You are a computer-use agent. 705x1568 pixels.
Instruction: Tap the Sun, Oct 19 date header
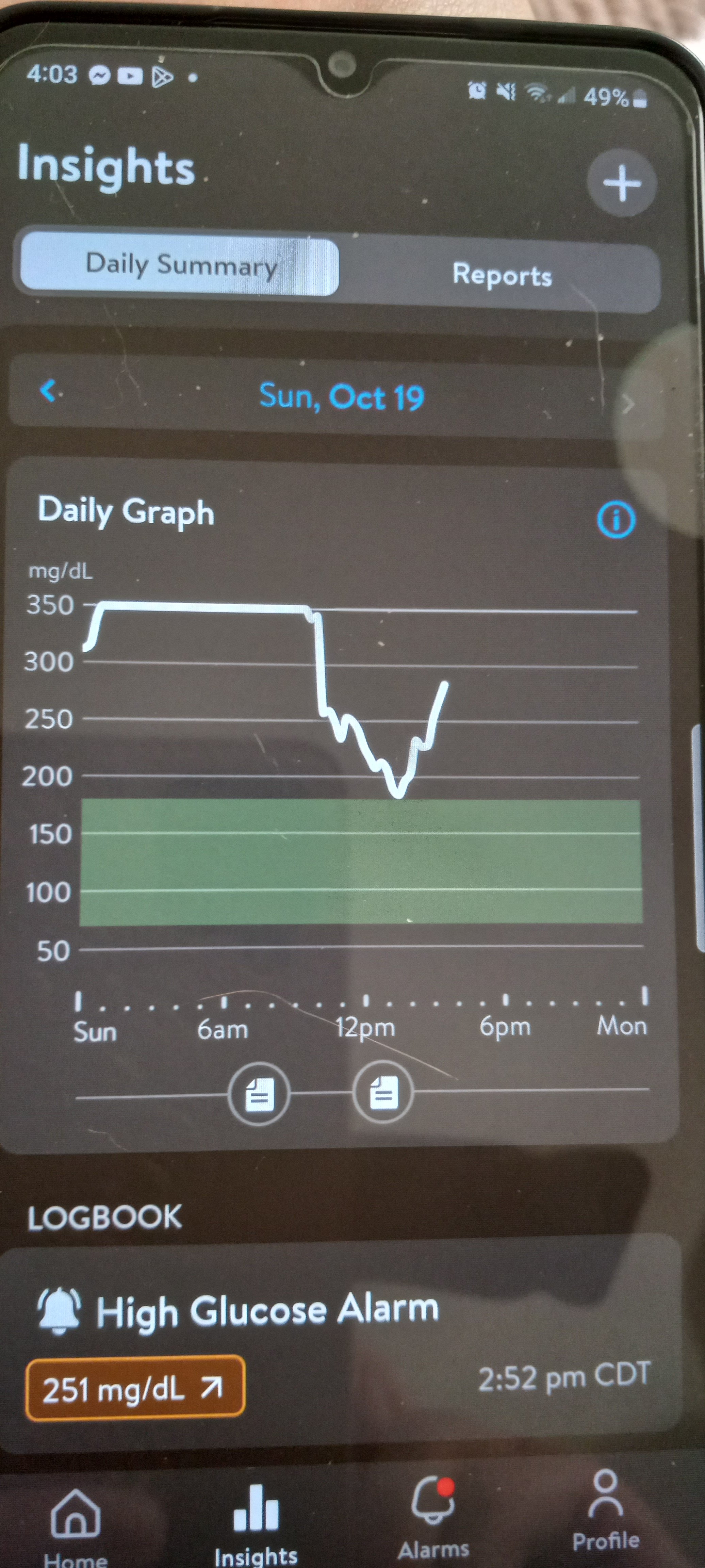tap(342, 397)
